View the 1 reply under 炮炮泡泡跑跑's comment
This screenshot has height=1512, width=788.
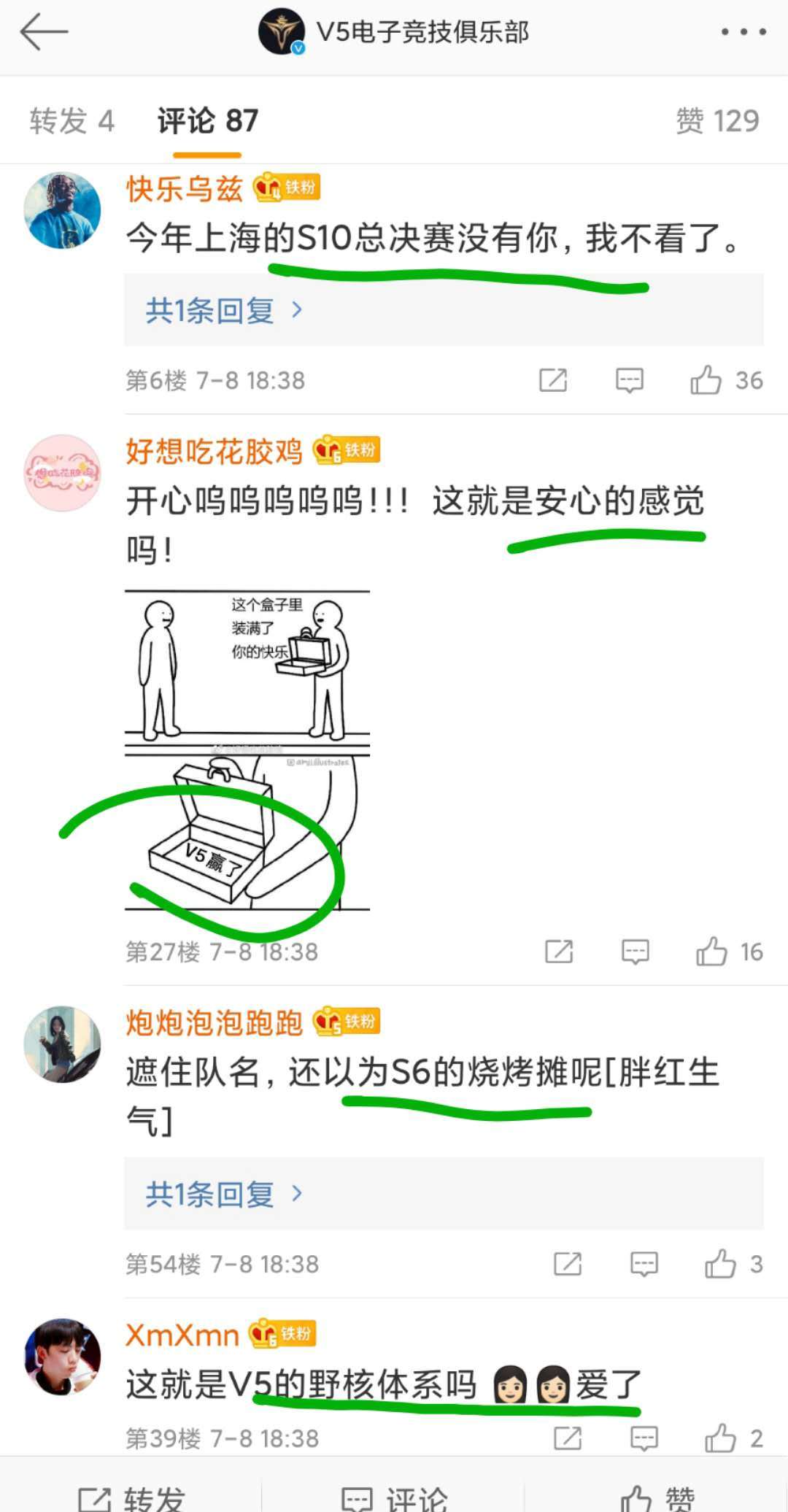(223, 1195)
